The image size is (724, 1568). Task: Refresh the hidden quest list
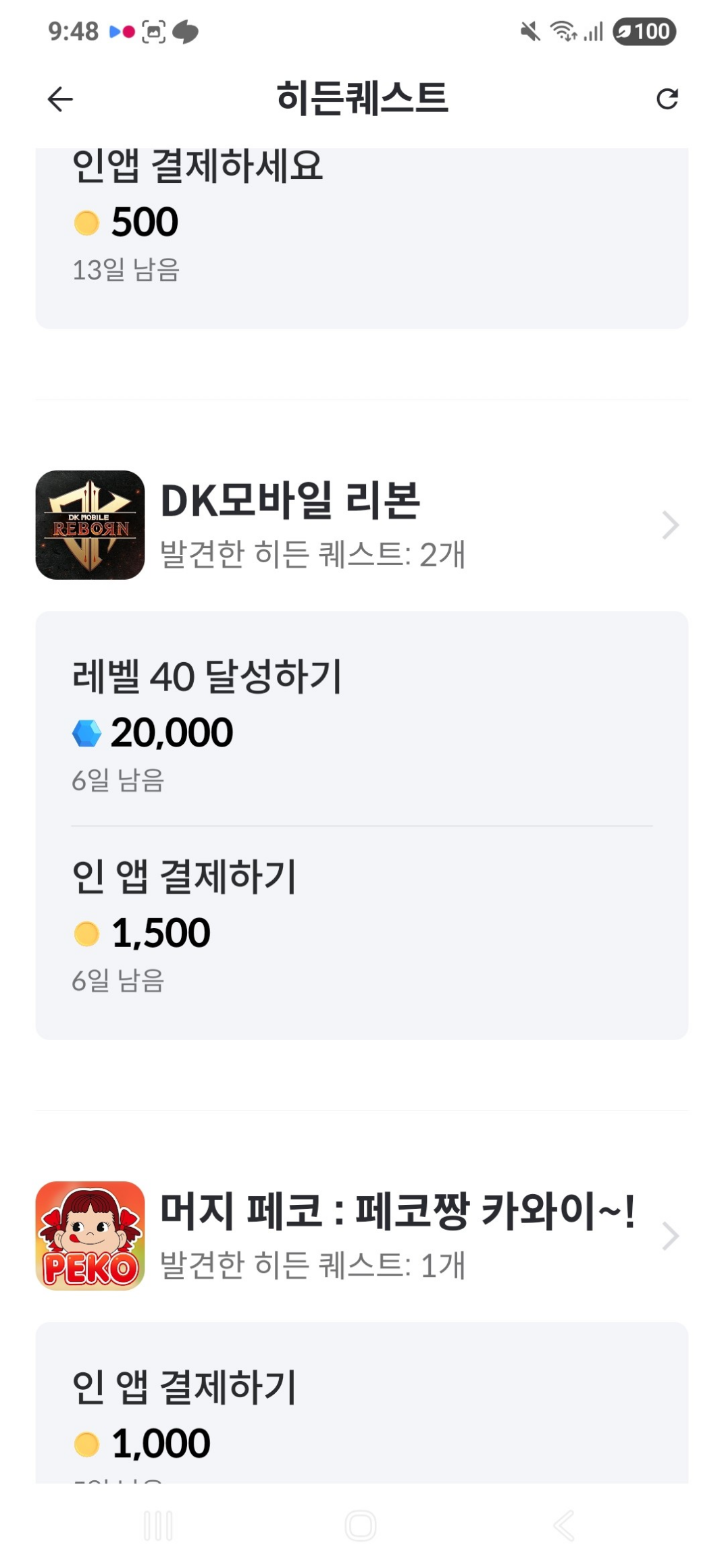667,99
